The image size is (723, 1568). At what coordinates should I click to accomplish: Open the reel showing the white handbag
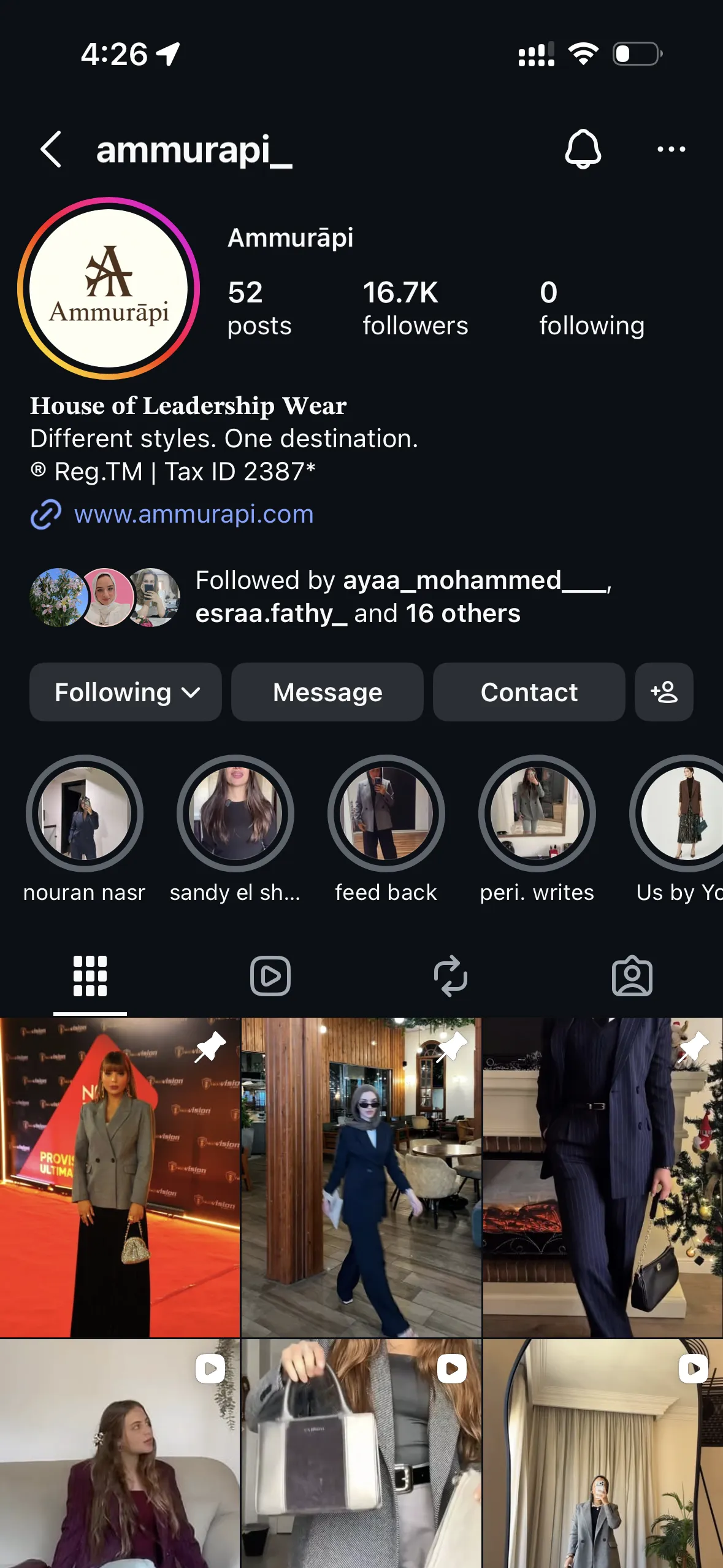361,1454
